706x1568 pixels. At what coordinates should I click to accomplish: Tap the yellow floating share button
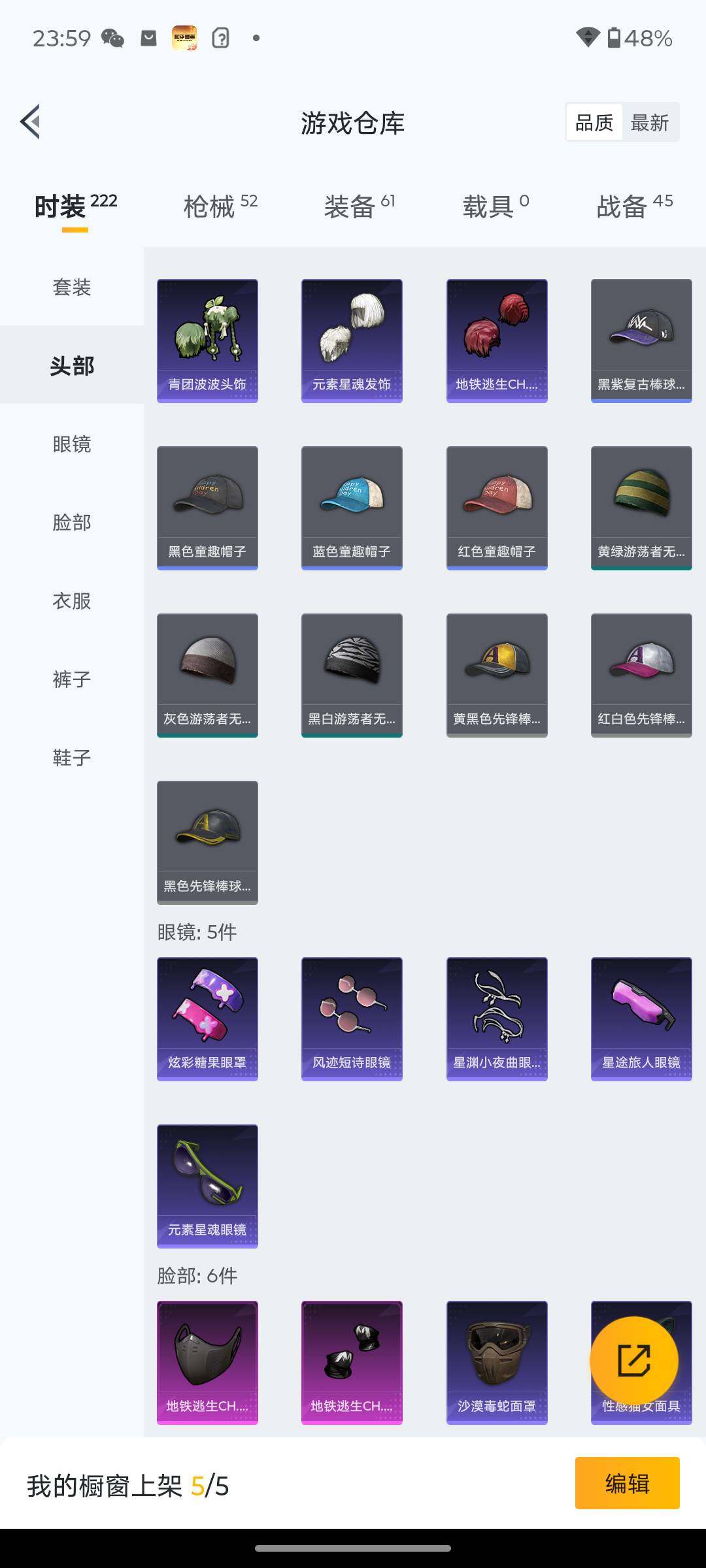click(x=633, y=1360)
